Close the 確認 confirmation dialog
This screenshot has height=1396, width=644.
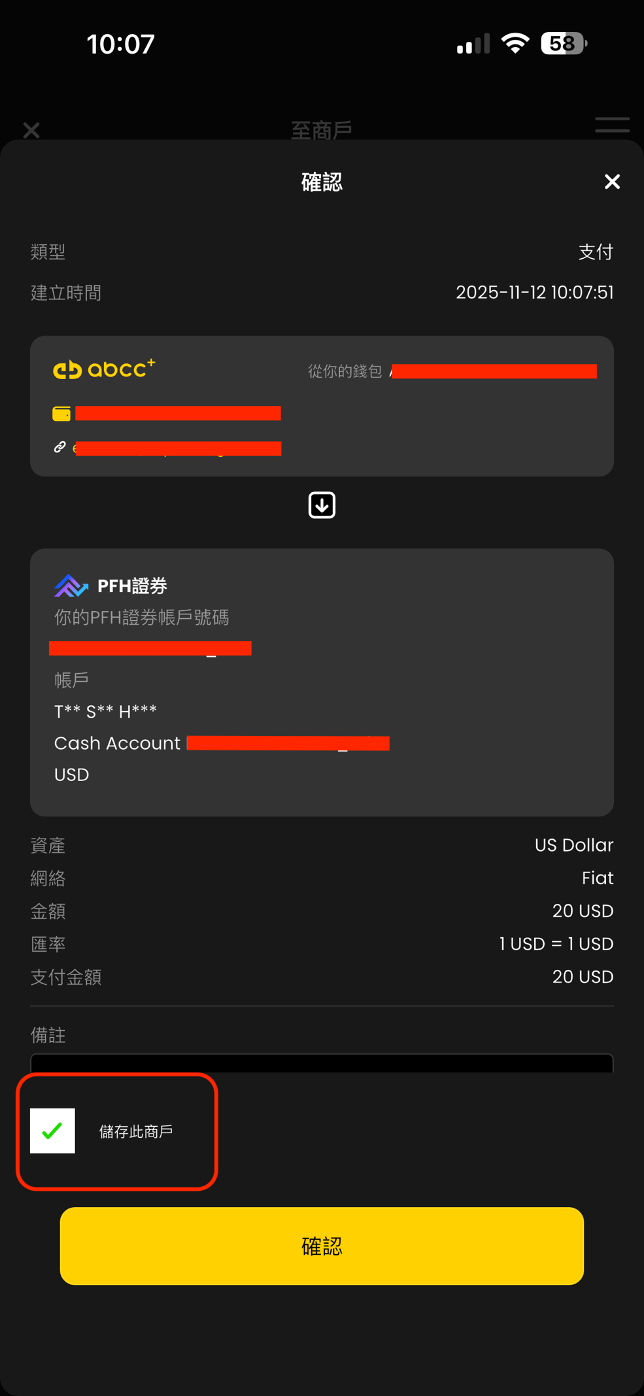(x=612, y=181)
